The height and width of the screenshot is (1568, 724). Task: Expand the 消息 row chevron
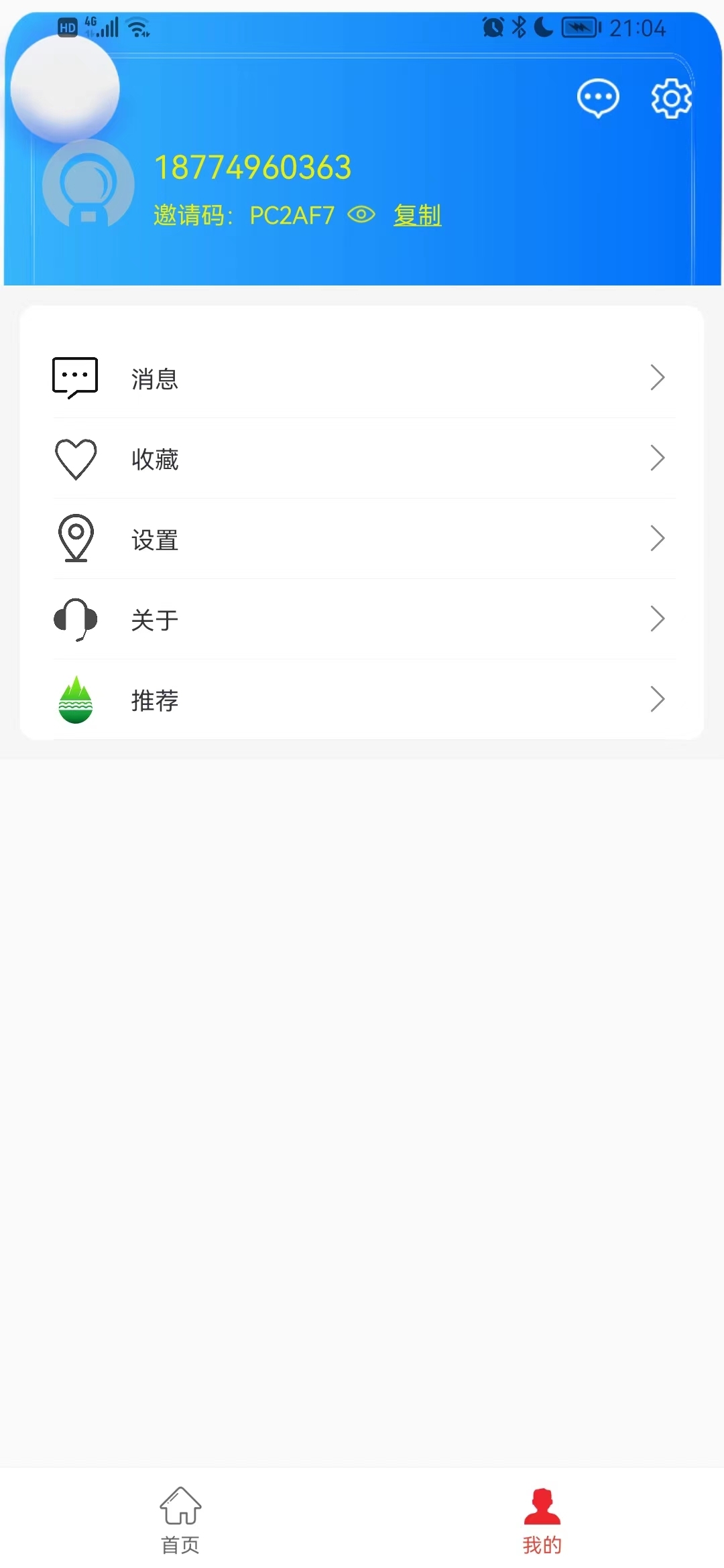tap(656, 378)
